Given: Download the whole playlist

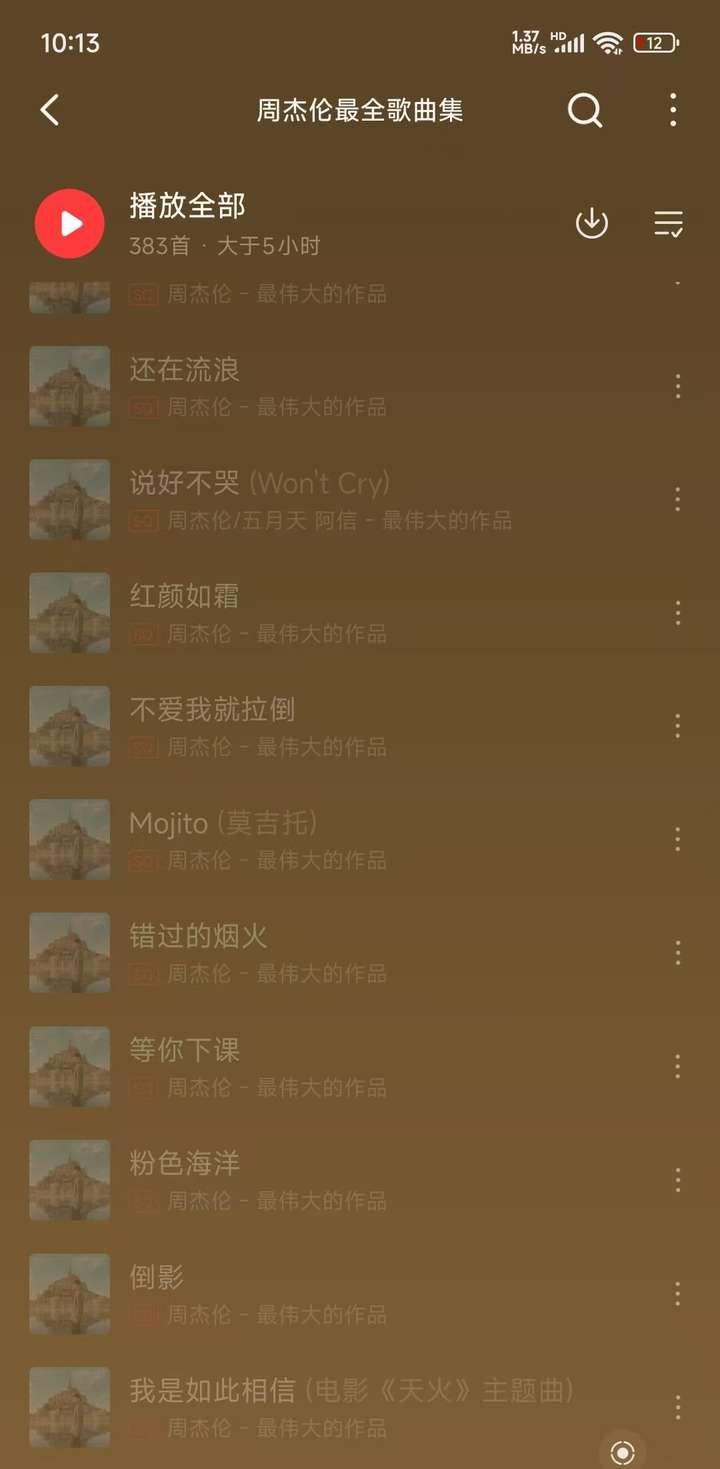Looking at the screenshot, I should click(592, 223).
